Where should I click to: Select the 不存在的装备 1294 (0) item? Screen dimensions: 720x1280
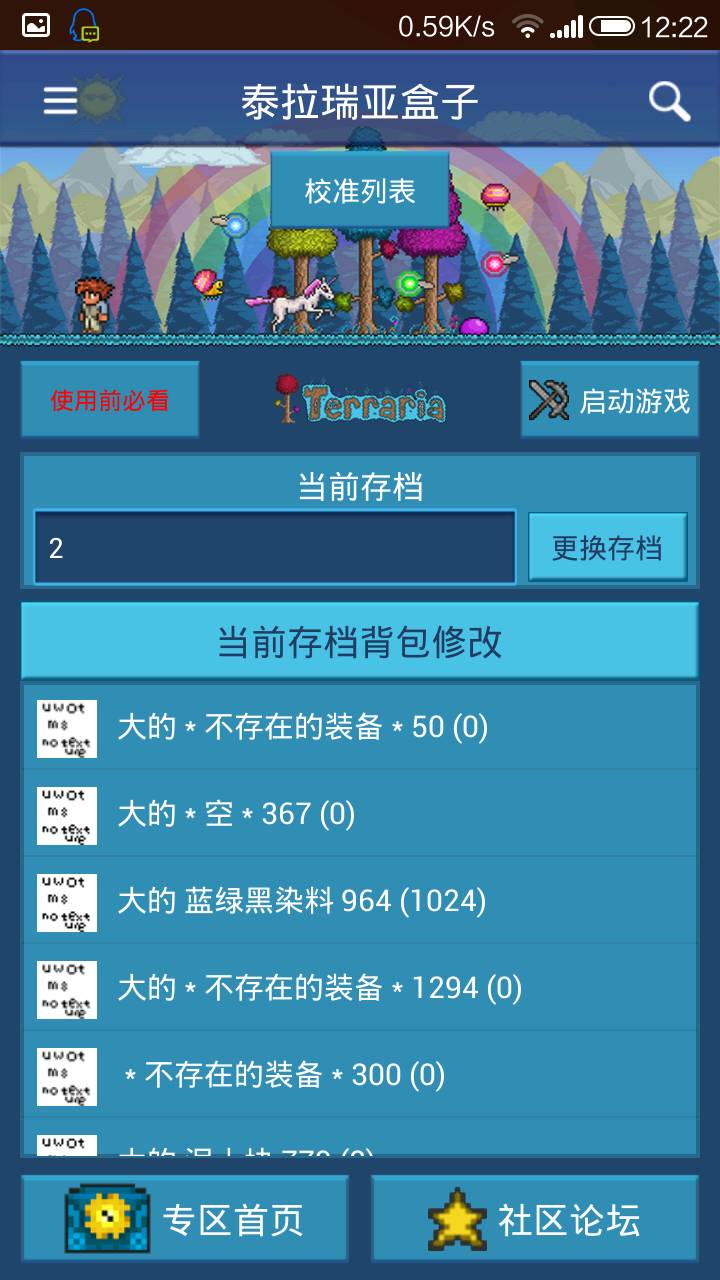pos(360,988)
